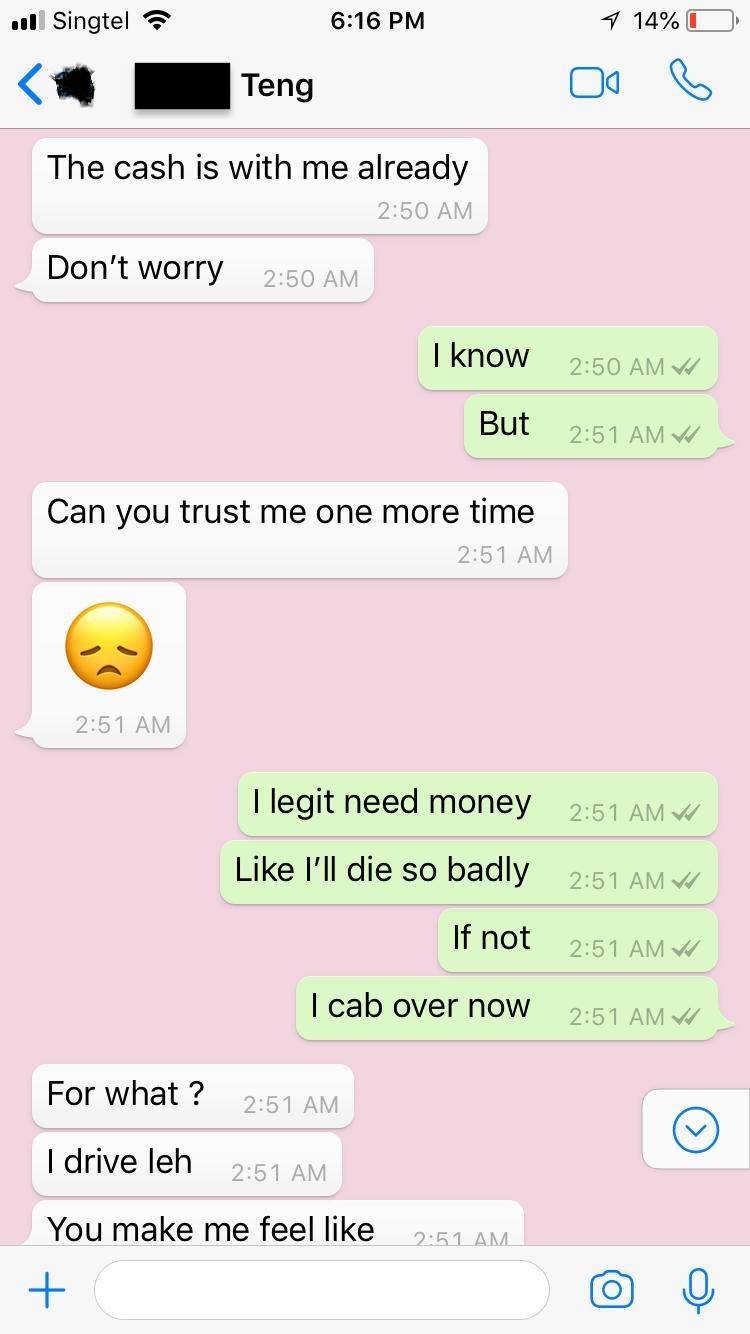Tap the microphone voice message icon
This screenshot has width=750, height=1334.
(698, 1290)
